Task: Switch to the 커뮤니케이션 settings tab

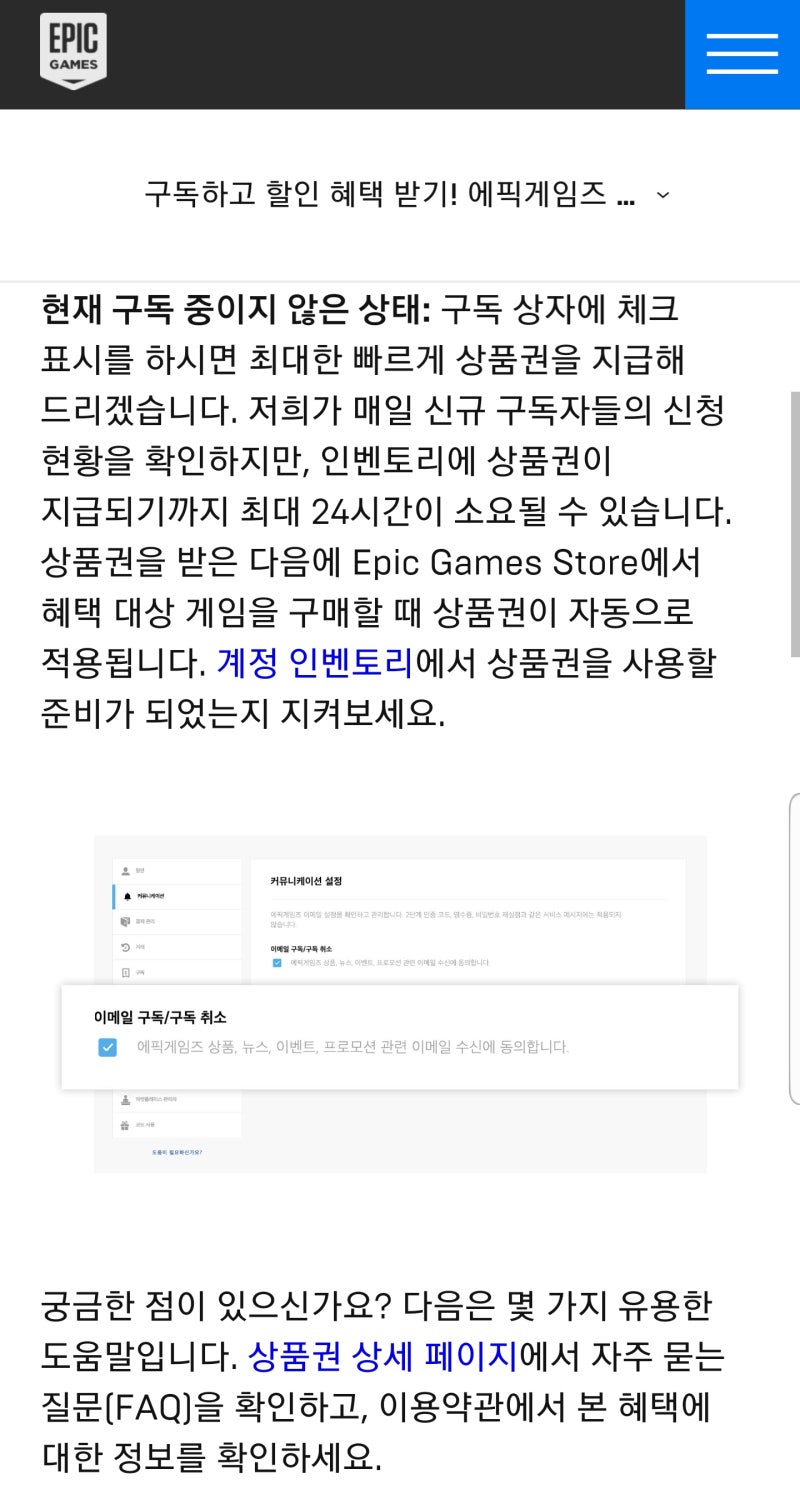Action: click(x=150, y=895)
